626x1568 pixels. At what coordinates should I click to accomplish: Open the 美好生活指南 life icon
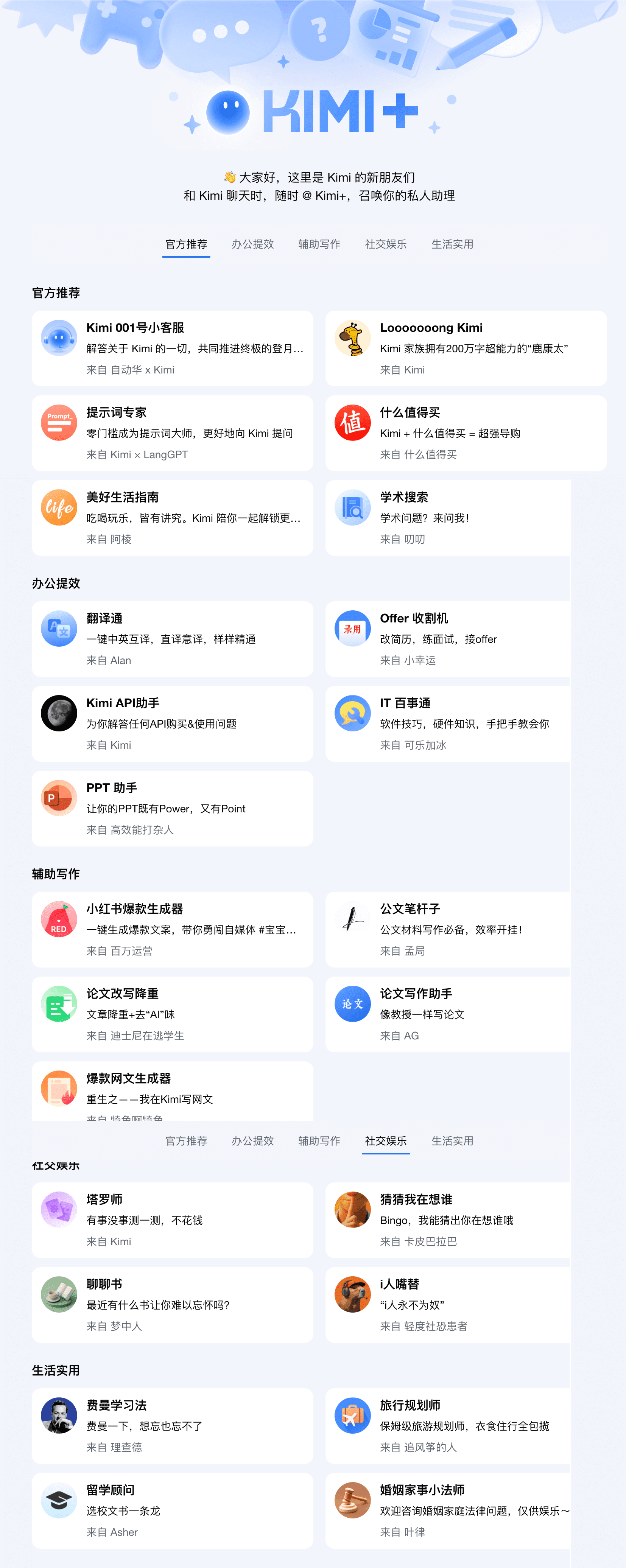click(x=58, y=507)
